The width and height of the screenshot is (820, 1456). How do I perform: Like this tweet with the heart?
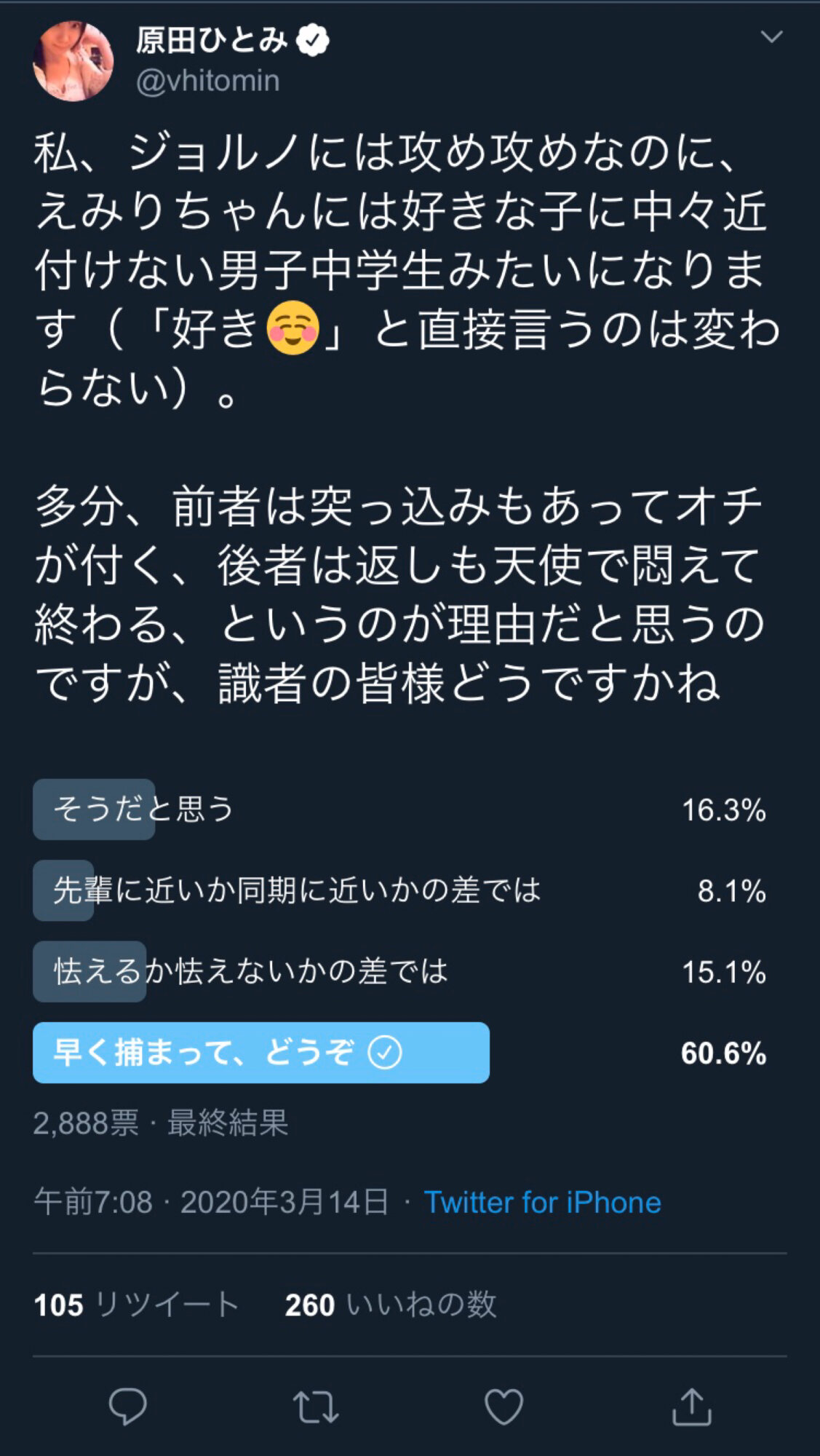pos(503,1406)
